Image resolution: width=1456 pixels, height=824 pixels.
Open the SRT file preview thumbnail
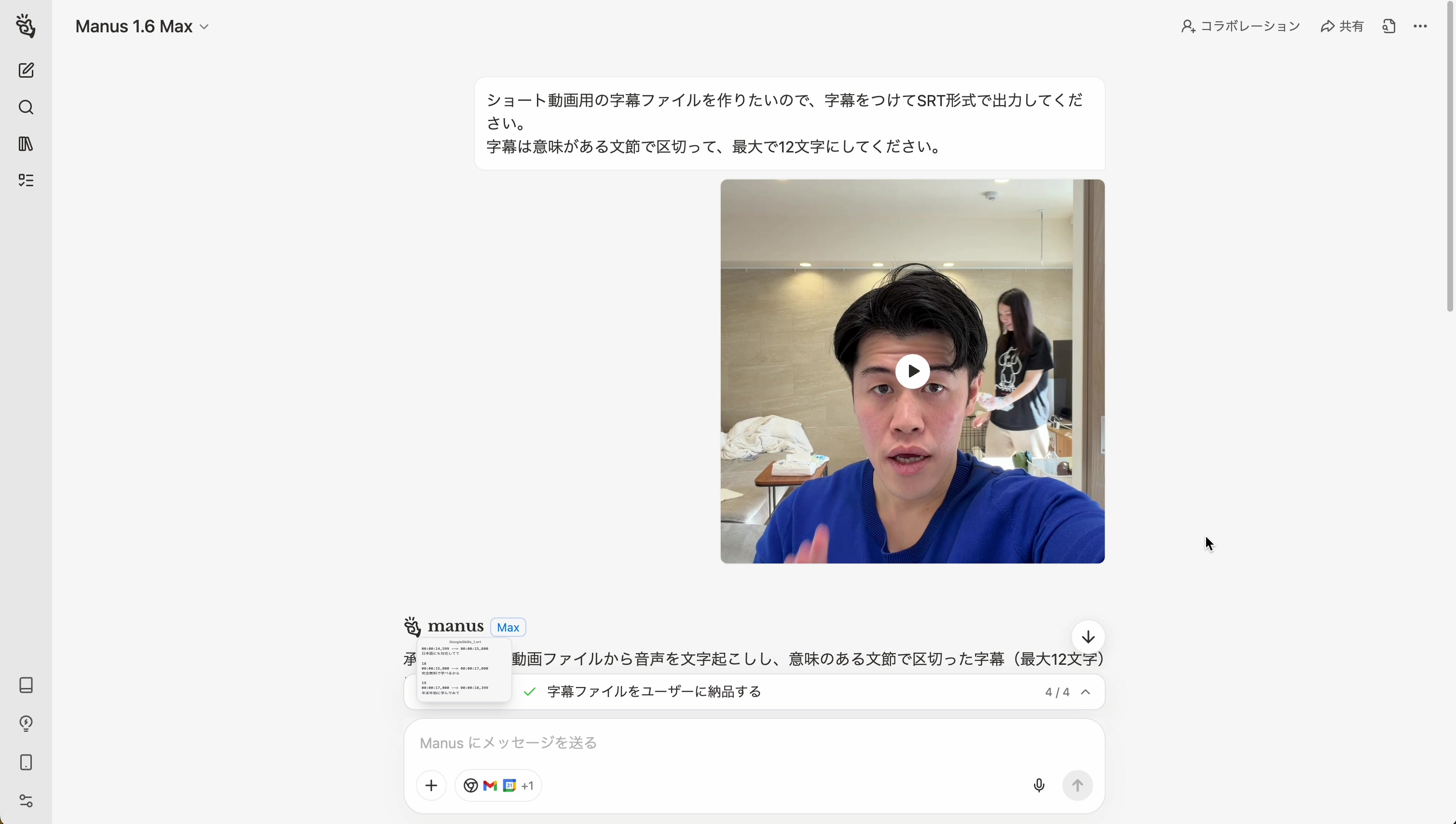click(464, 670)
